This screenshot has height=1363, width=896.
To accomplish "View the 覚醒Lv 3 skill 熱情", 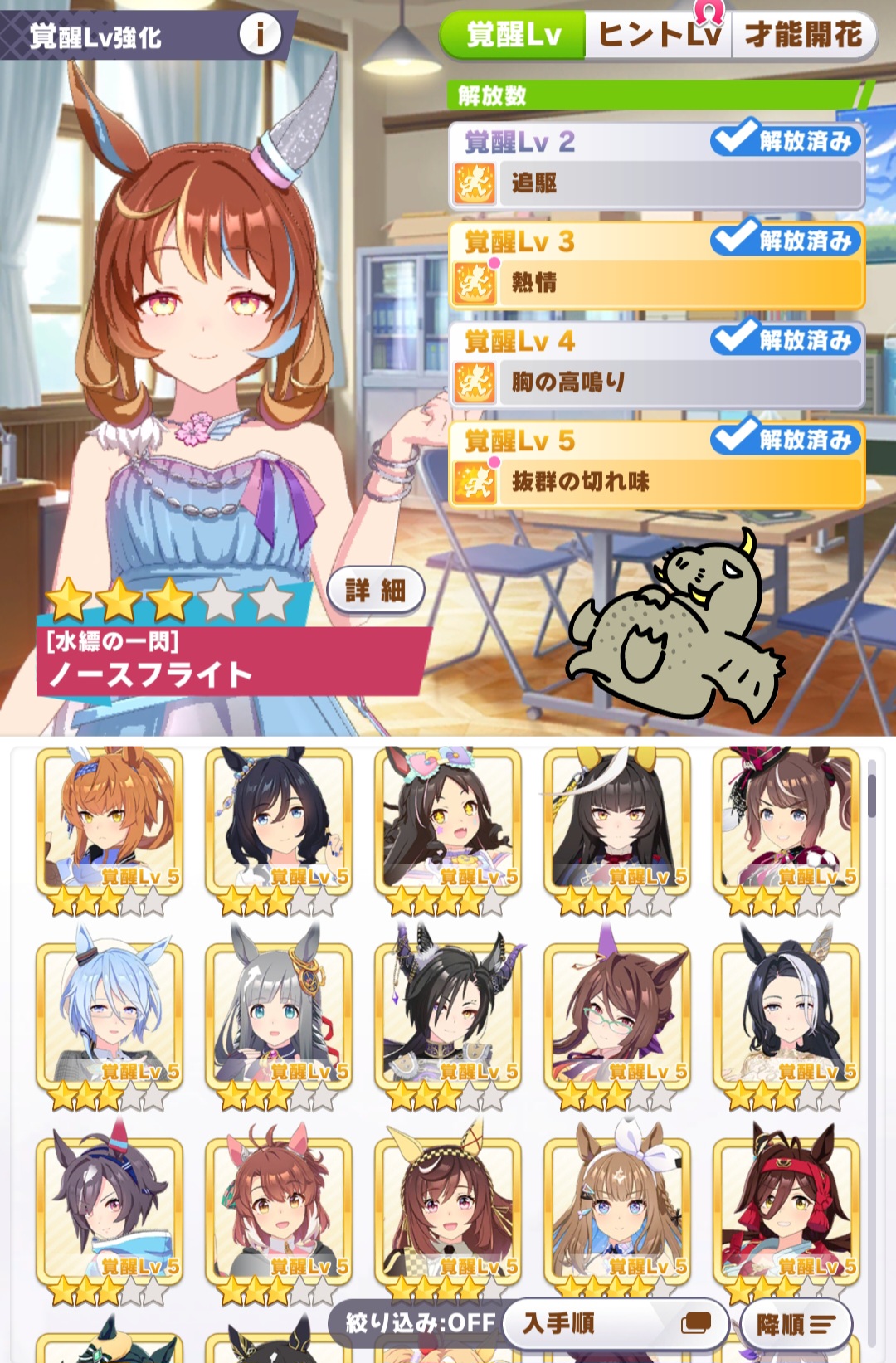I will click(x=656, y=282).
